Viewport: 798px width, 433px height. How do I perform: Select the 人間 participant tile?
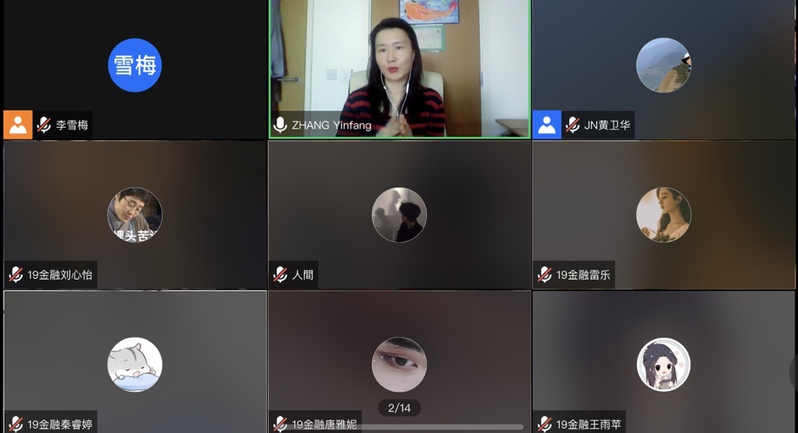point(399,215)
